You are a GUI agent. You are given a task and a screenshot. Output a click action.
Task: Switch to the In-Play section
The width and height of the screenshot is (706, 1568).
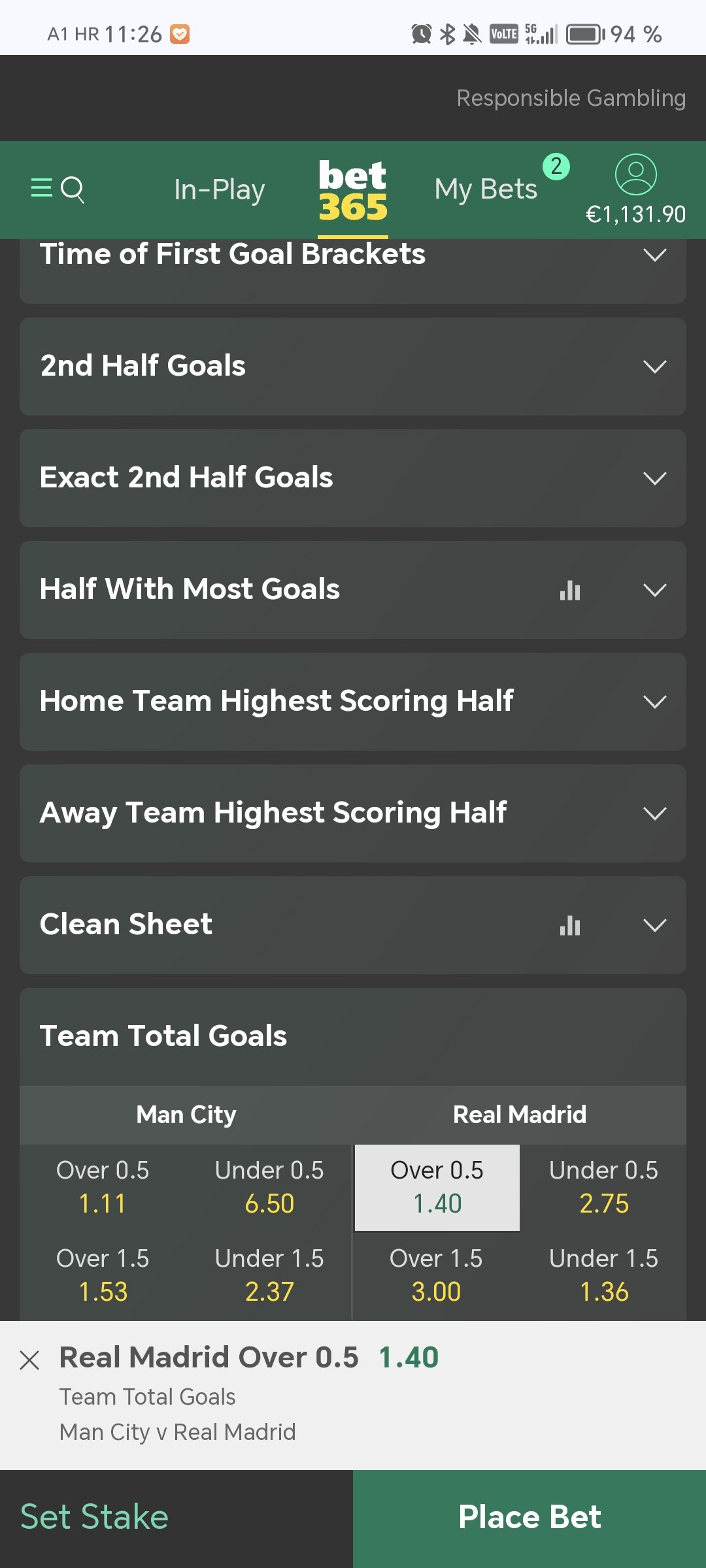(219, 189)
